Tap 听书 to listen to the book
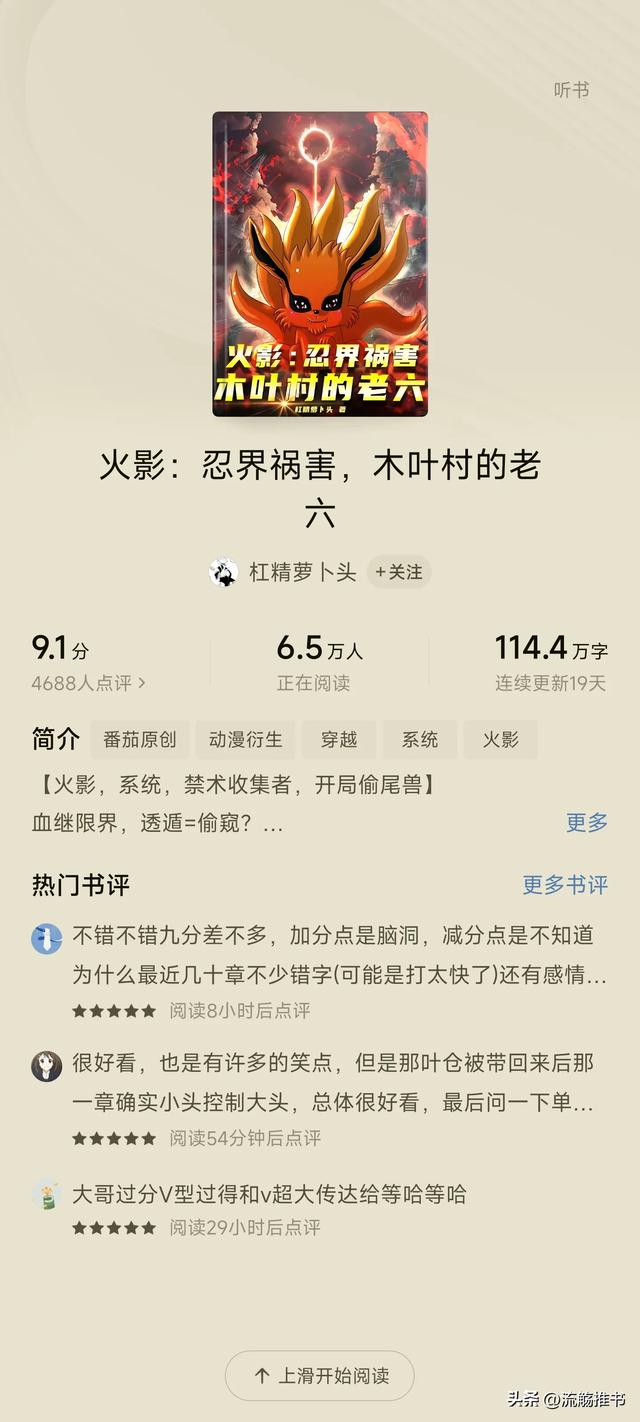Image resolution: width=640 pixels, height=1422 pixels. (x=571, y=90)
